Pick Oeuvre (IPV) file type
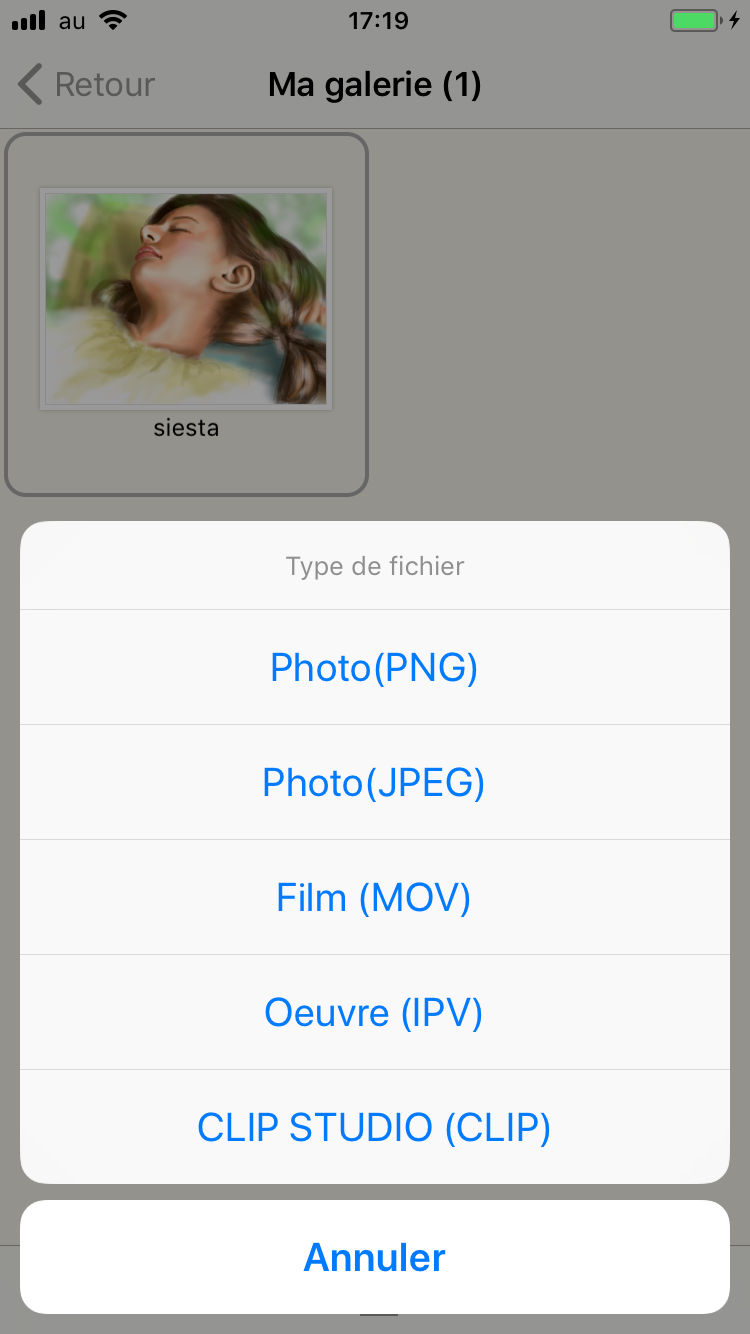This screenshot has width=750, height=1334. (374, 1012)
